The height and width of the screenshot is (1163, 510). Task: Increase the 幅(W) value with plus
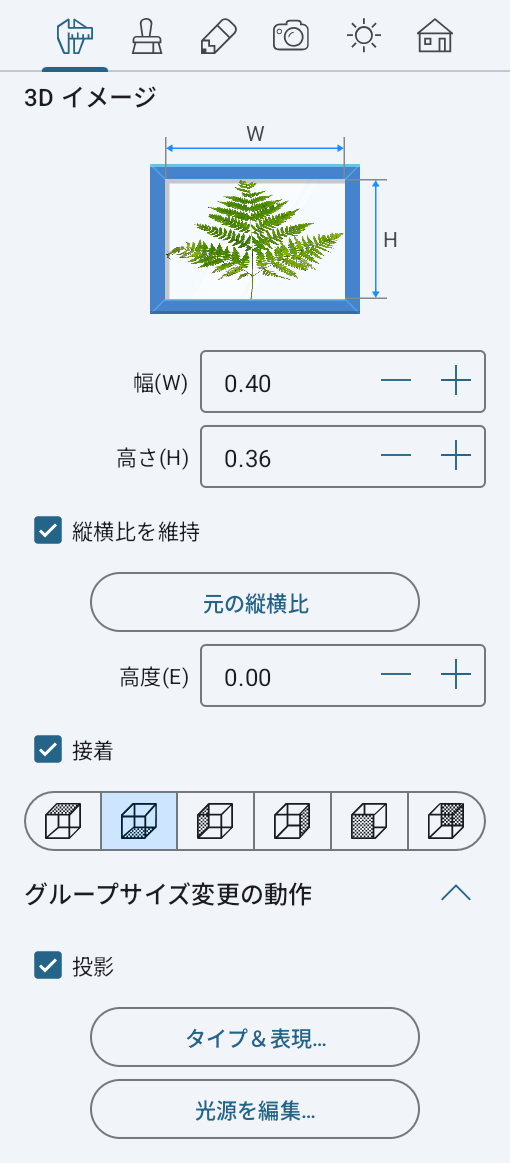pos(456,381)
